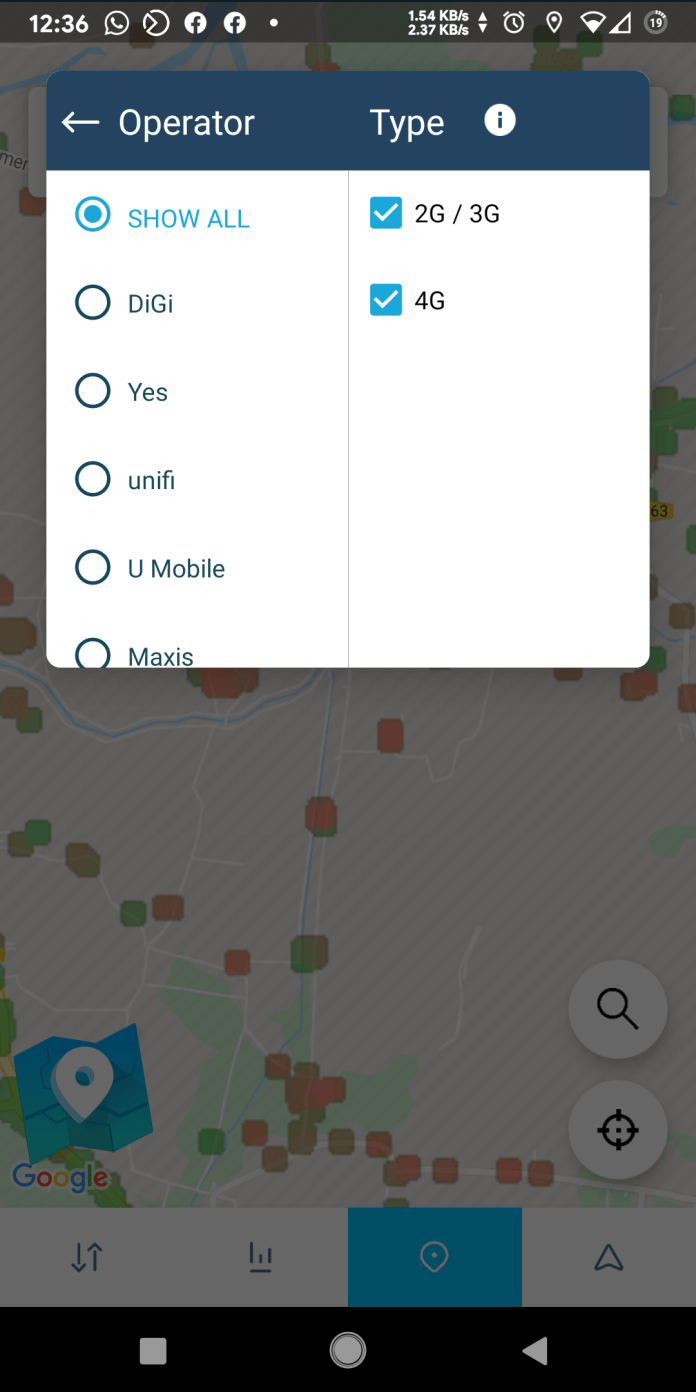Tap the system home button
The image size is (696, 1392).
tap(348, 1351)
